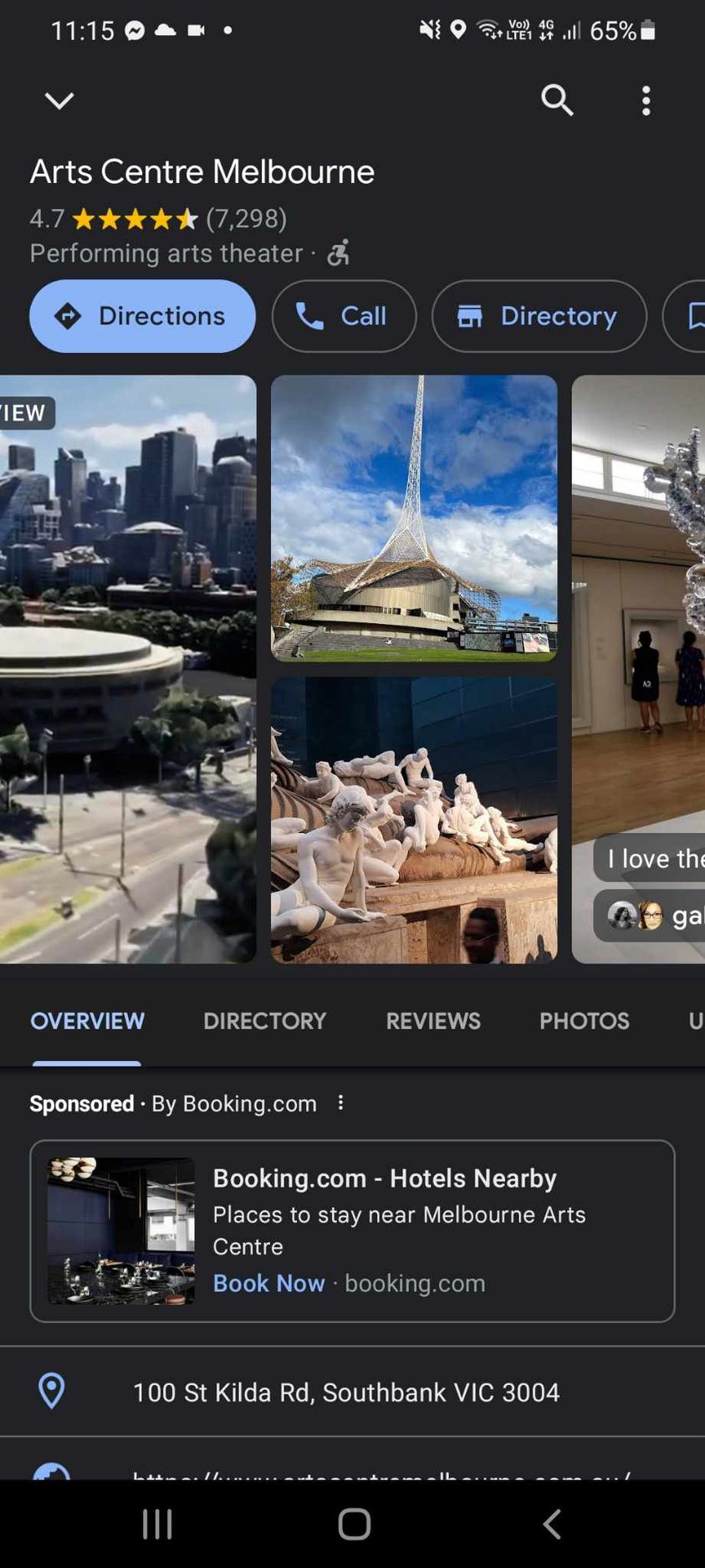Select the Overview tab

point(87,1020)
